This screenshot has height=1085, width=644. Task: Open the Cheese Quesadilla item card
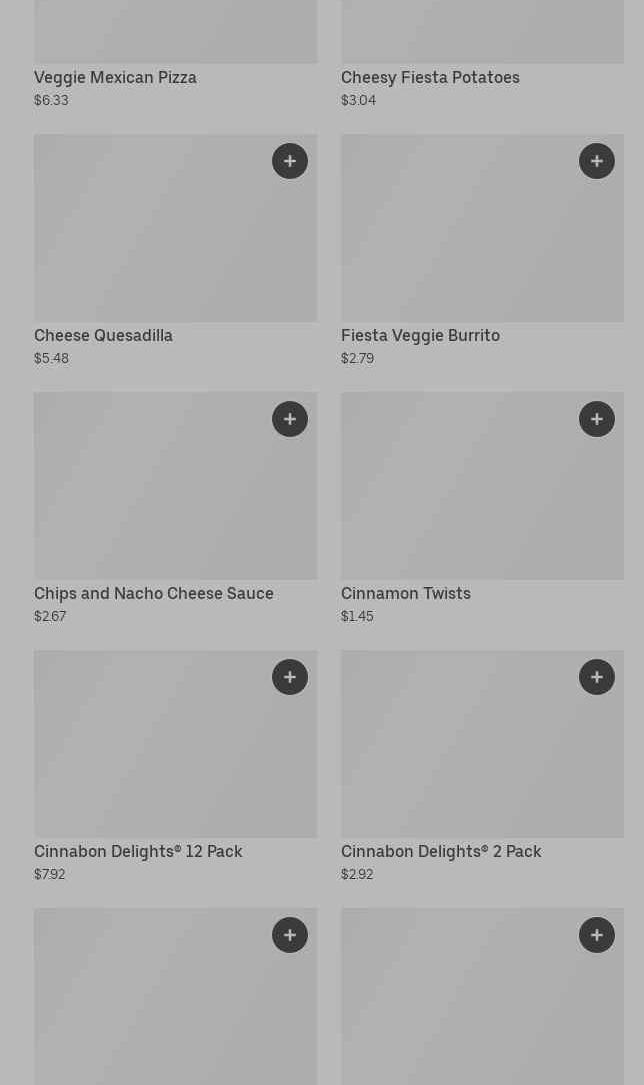pos(150,240)
